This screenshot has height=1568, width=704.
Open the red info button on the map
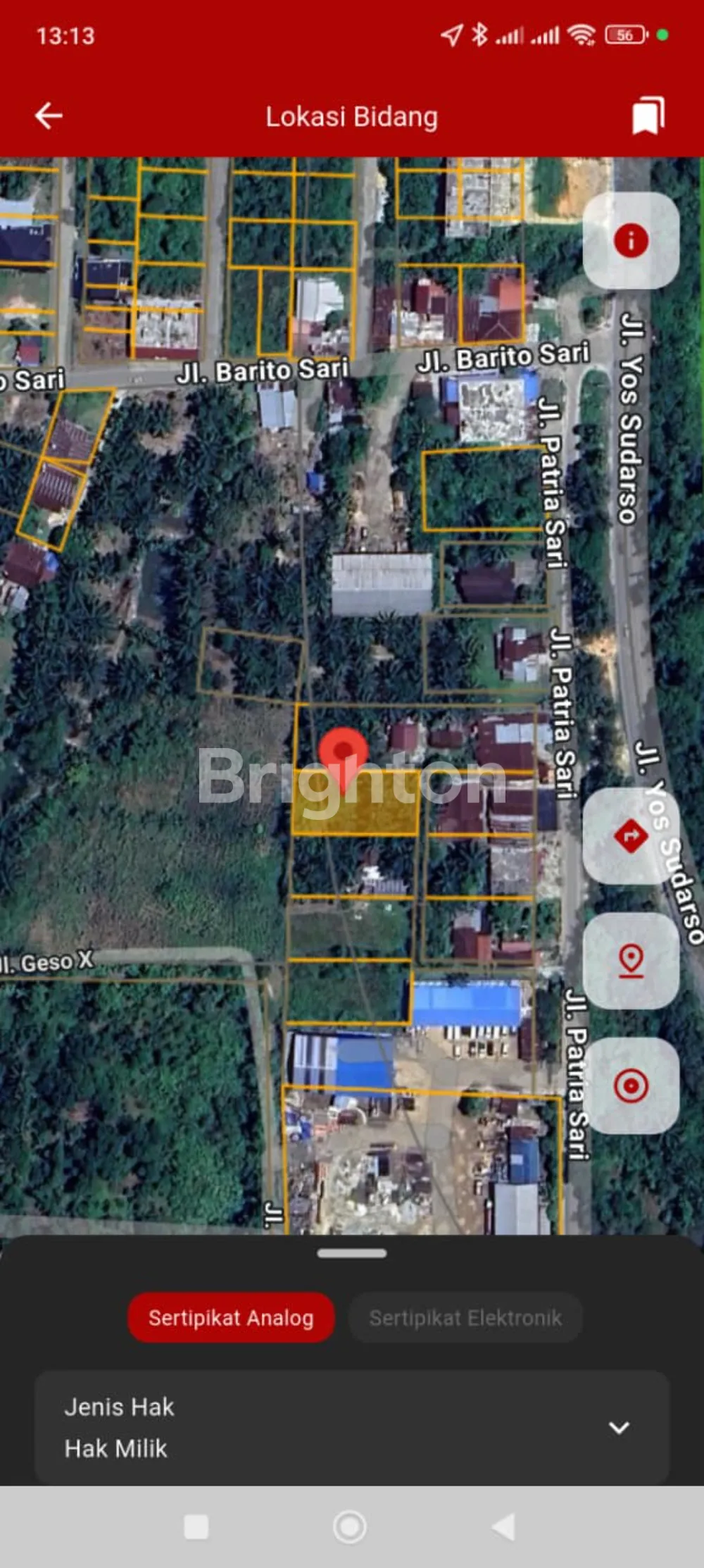coord(631,240)
